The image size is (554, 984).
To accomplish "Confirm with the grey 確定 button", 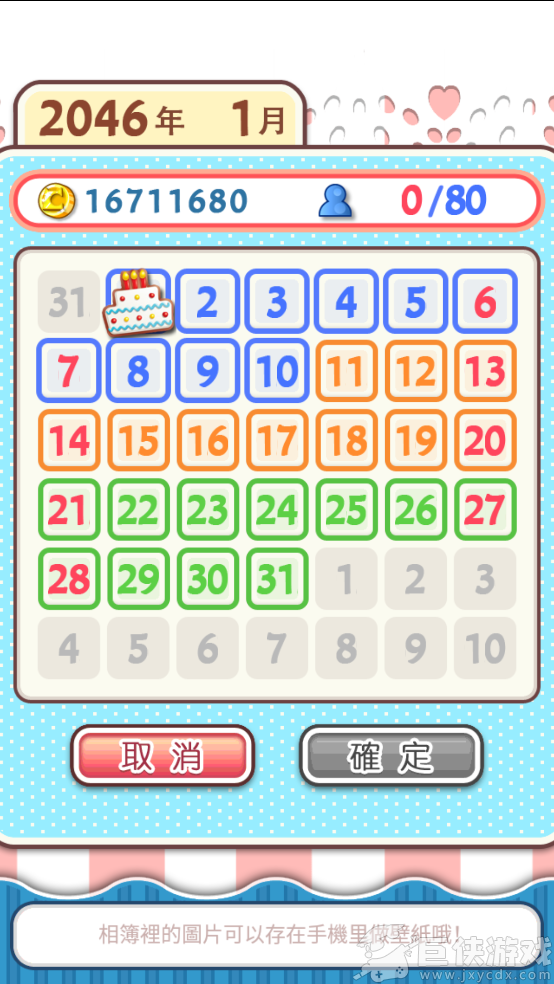I will (x=391, y=756).
